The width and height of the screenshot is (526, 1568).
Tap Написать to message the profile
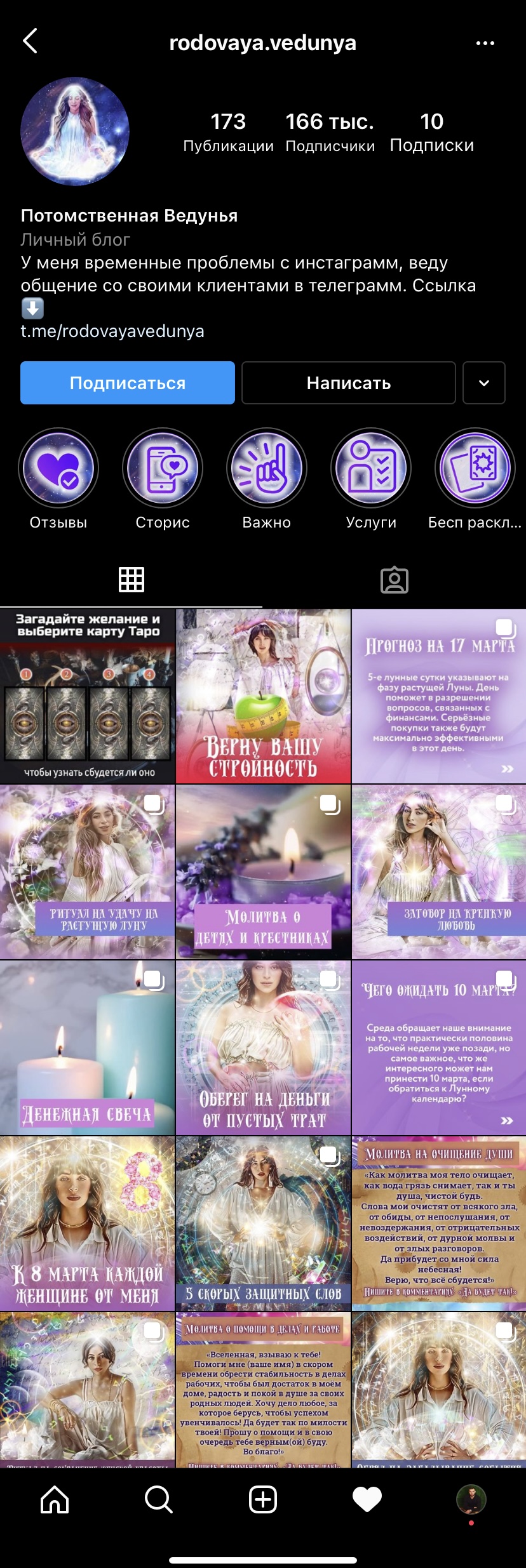coord(348,383)
